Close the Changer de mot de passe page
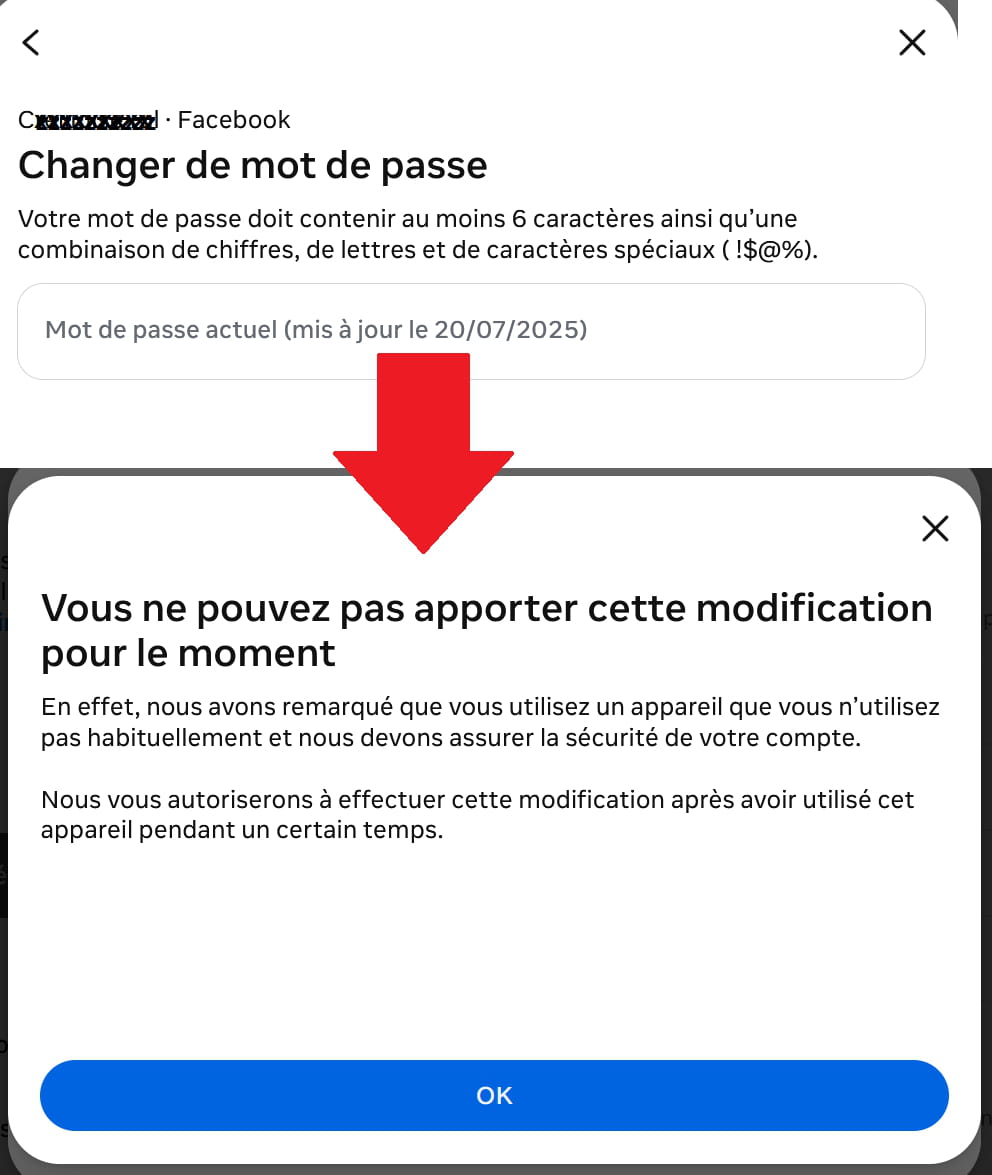This screenshot has height=1175, width=992. [x=912, y=43]
